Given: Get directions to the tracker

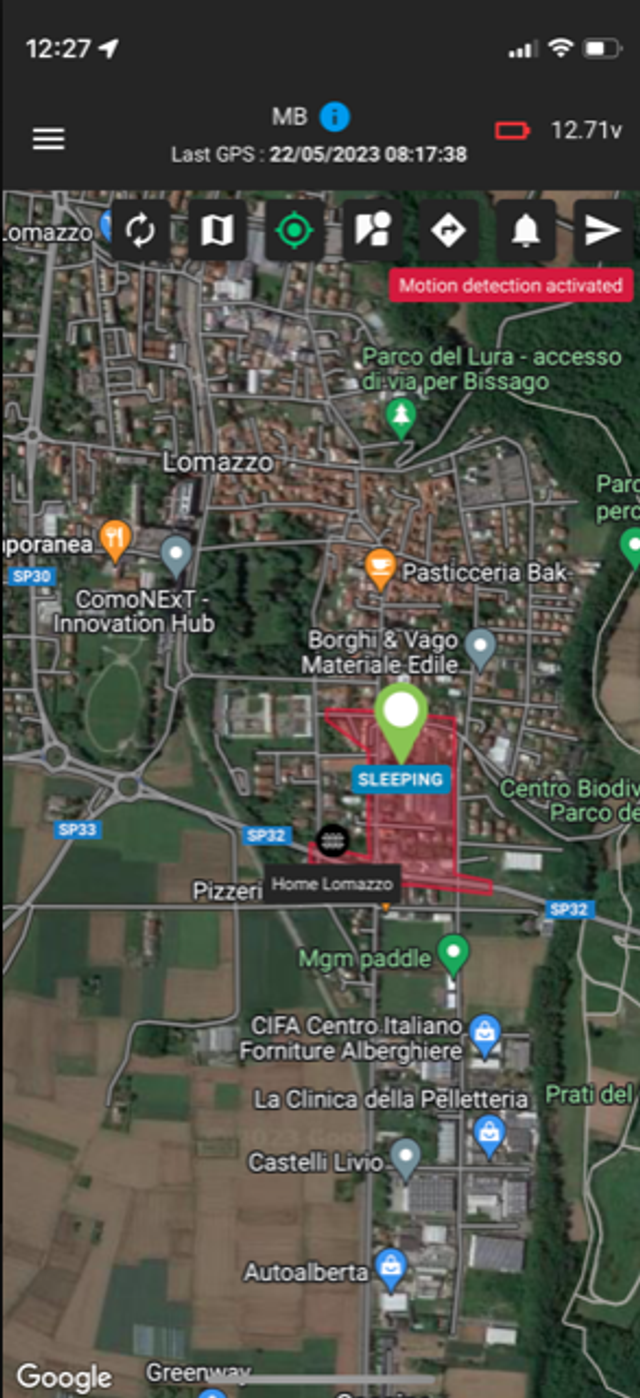Looking at the screenshot, I should pyautogui.click(x=448, y=231).
